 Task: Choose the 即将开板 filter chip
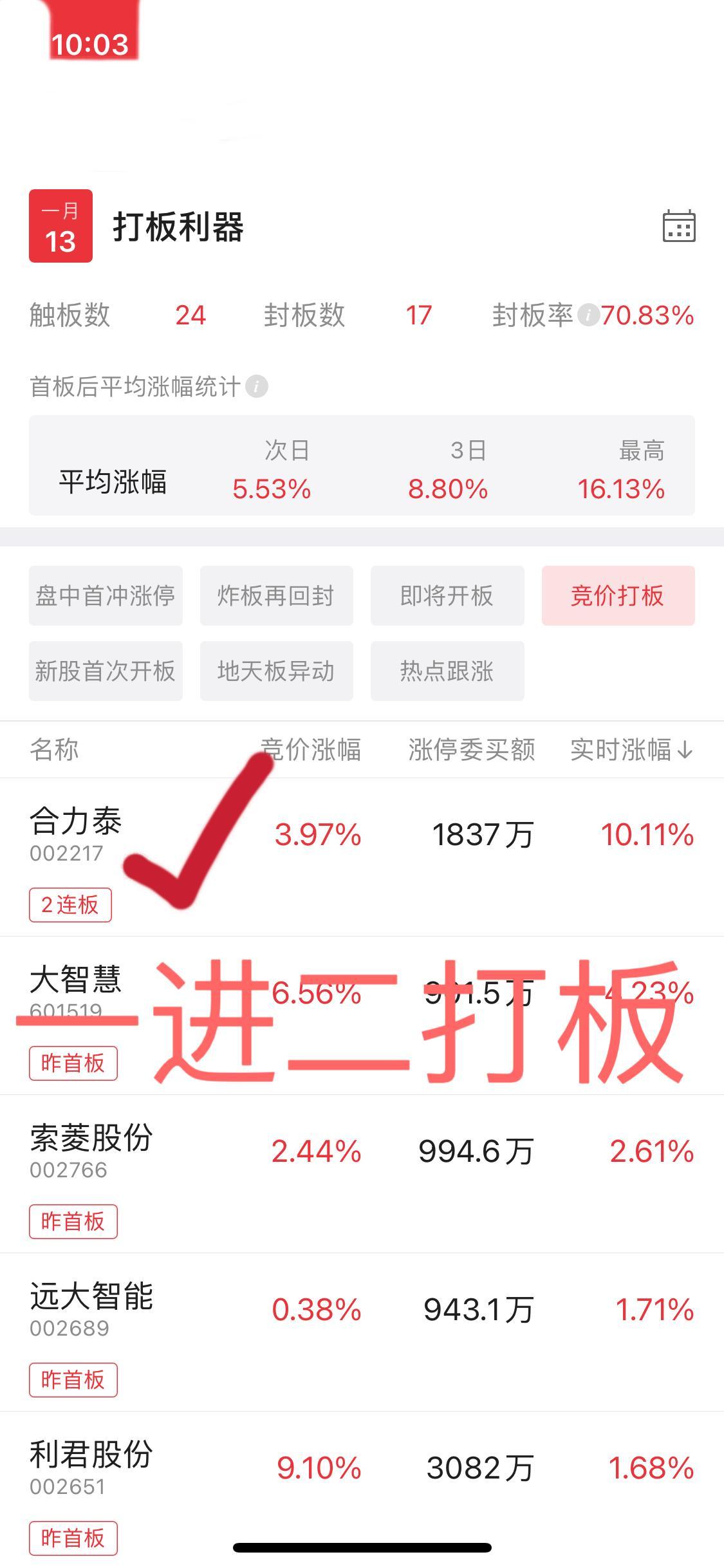tap(447, 595)
